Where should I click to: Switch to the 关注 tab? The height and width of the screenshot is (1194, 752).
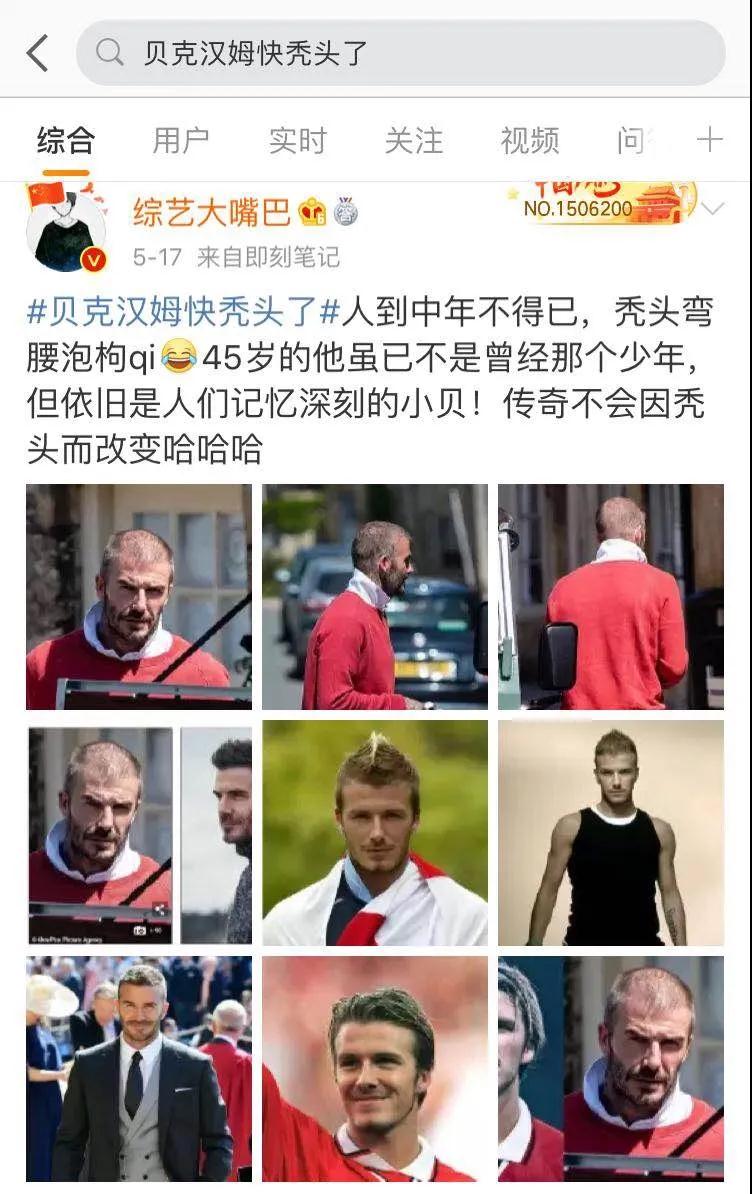pos(413,140)
